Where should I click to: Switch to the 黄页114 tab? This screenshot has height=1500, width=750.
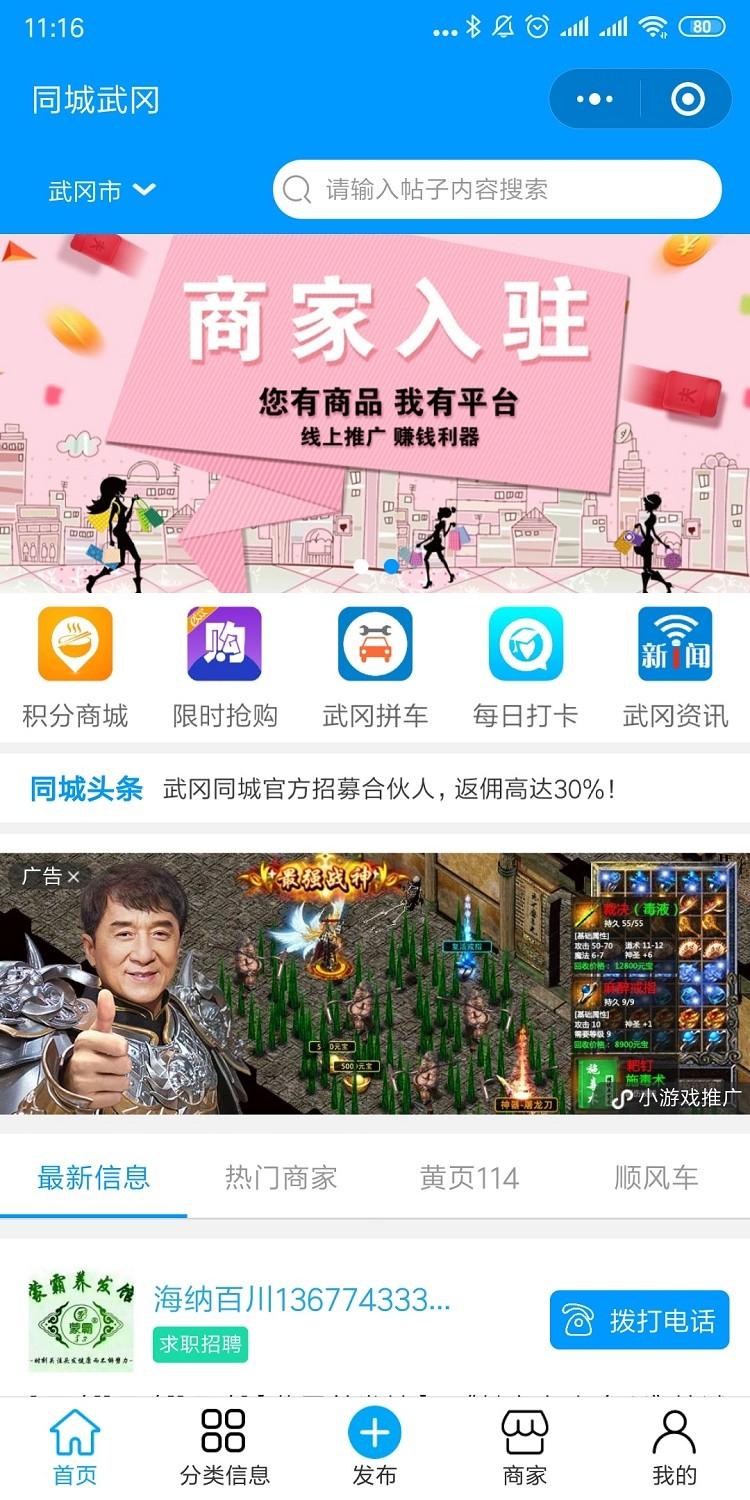(469, 1177)
